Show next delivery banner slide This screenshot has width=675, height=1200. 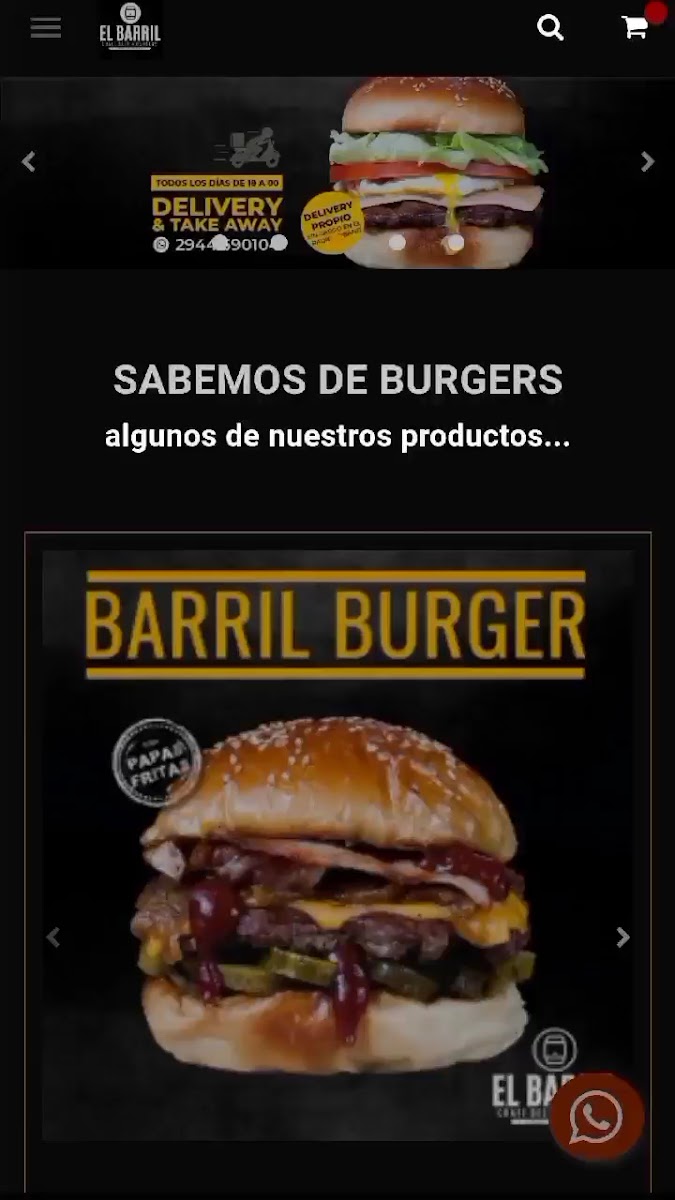[x=647, y=161]
